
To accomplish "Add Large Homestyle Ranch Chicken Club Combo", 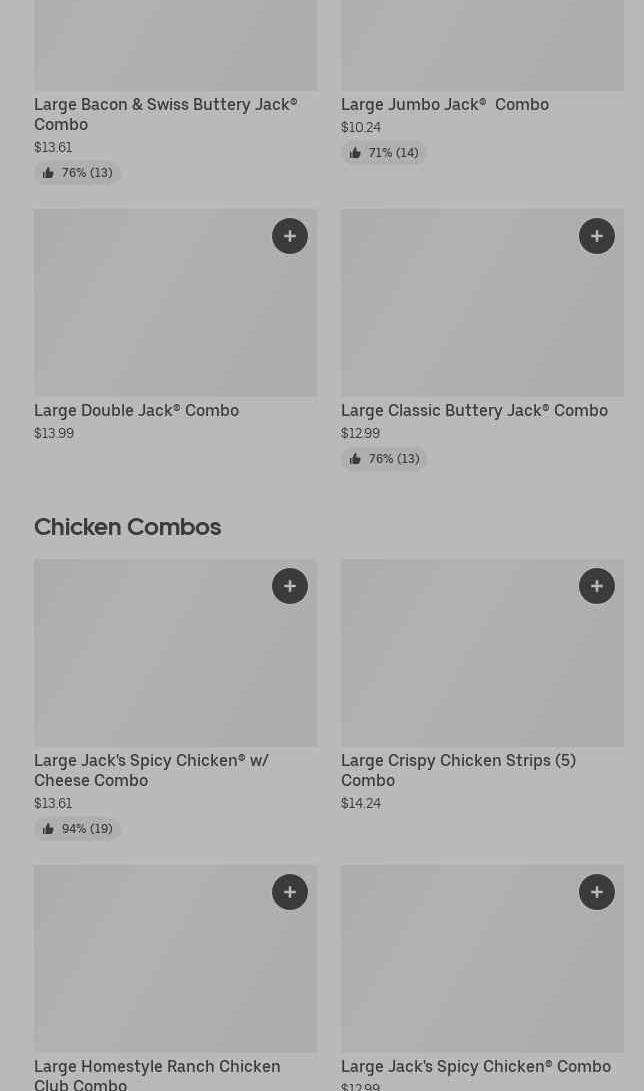I will coord(290,892).
